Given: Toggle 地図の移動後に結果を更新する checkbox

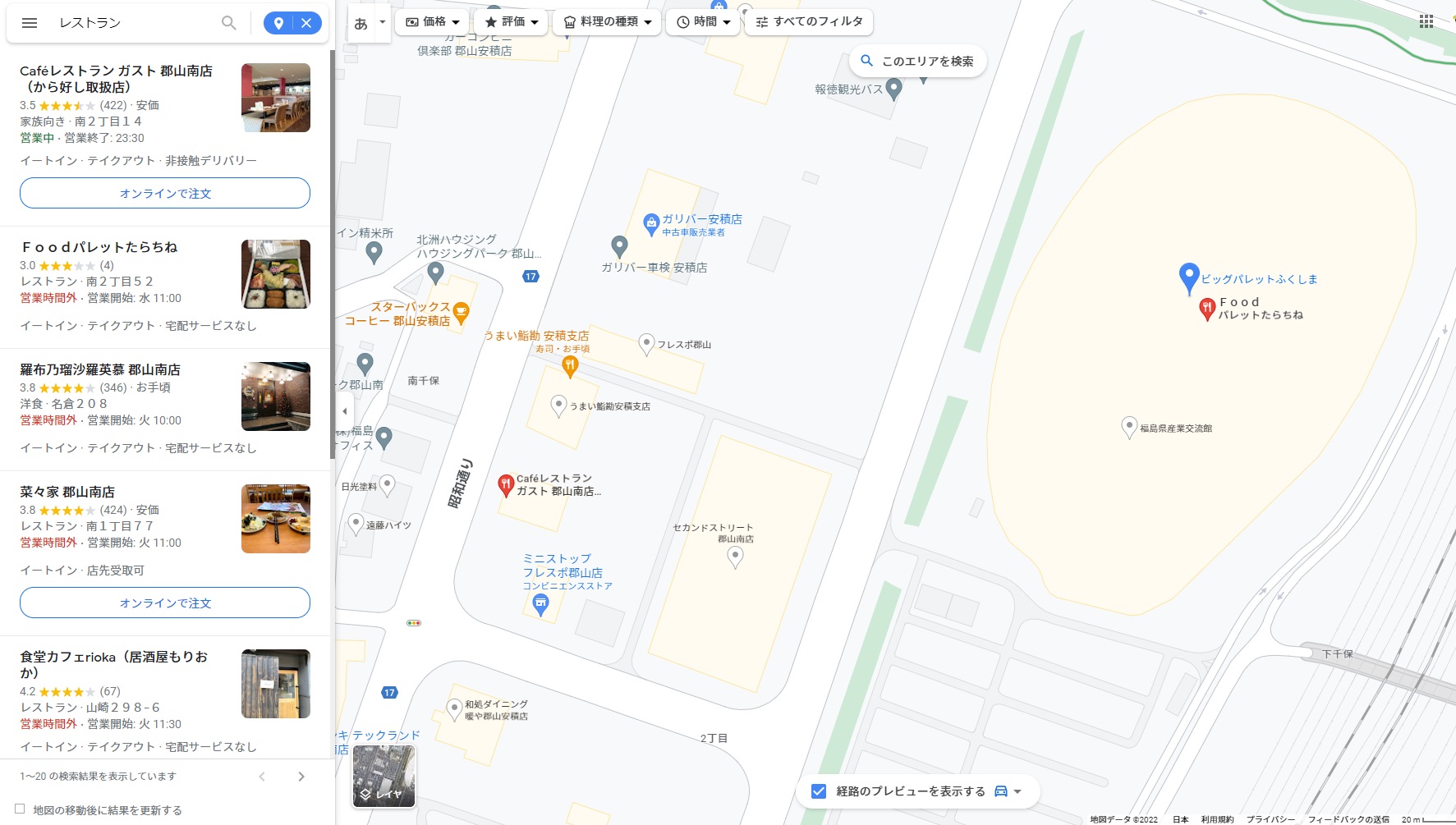Looking at the screenshot, I should [x=20, y=809].
